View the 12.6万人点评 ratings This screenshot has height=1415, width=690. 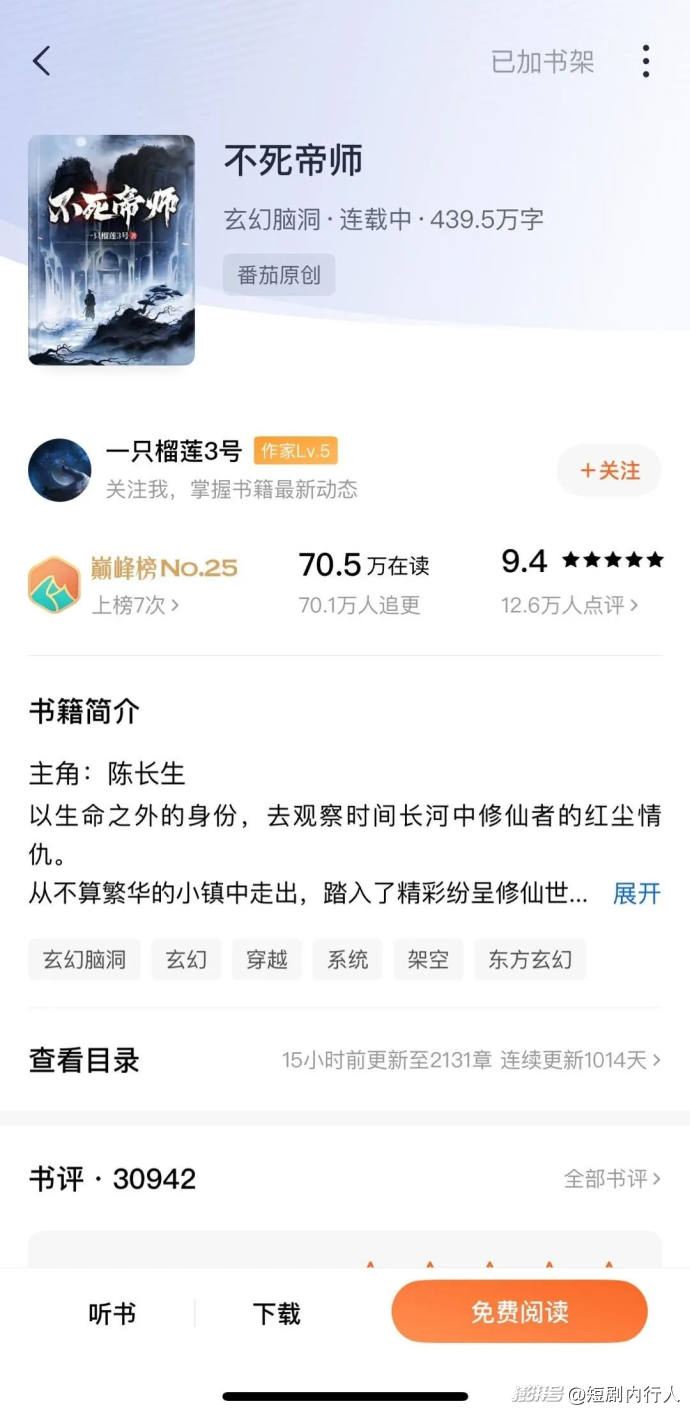tap(570, 605)
